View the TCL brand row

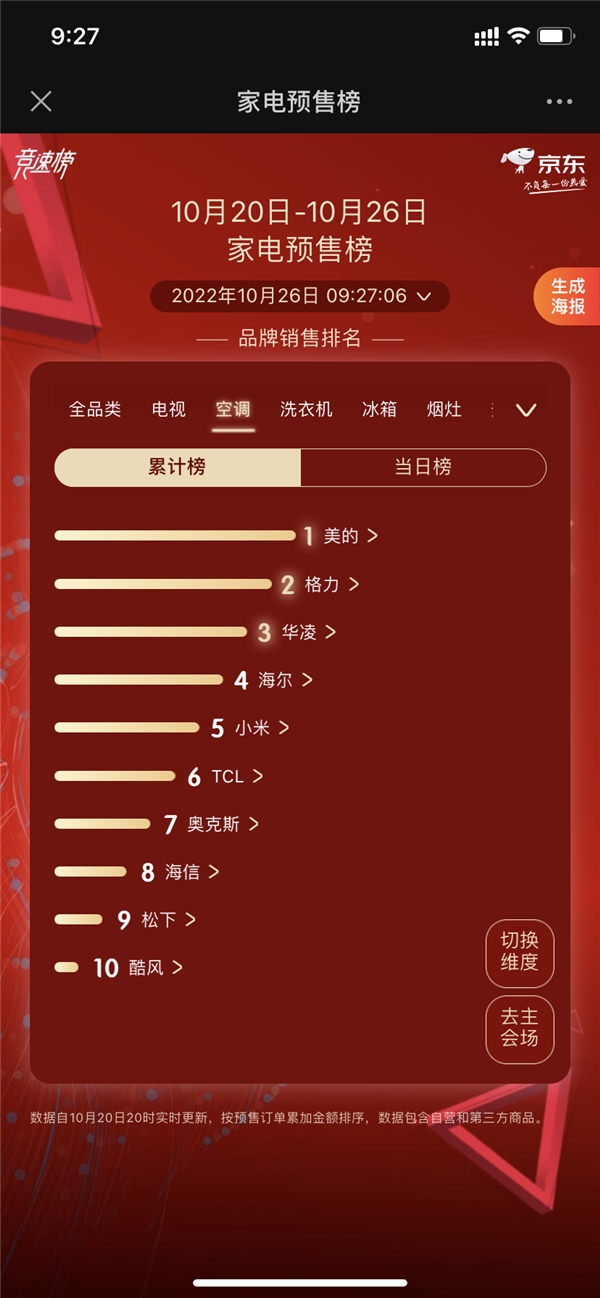tap(237, 776)
